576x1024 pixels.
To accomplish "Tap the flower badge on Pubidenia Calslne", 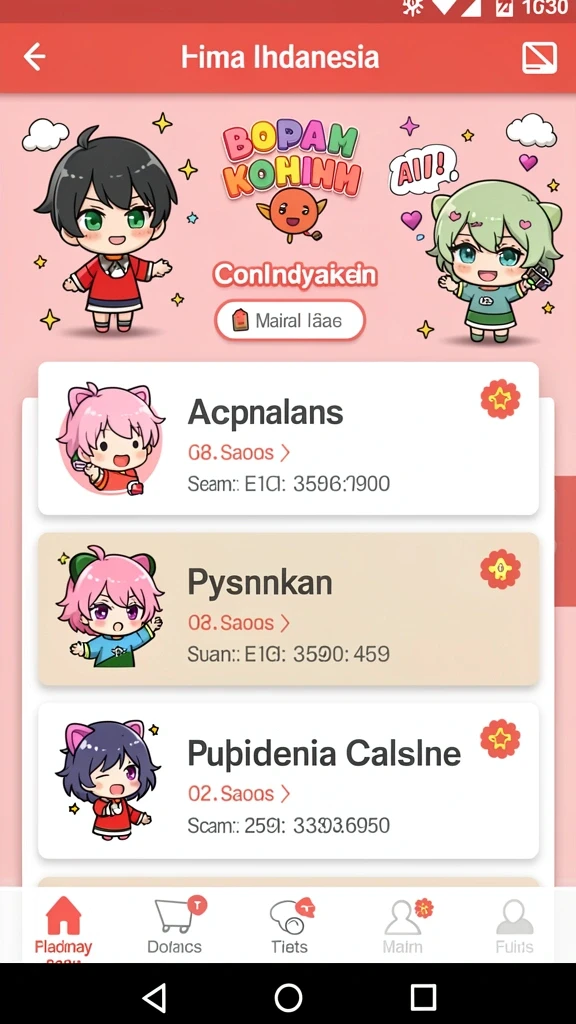I will click(500, 739).
